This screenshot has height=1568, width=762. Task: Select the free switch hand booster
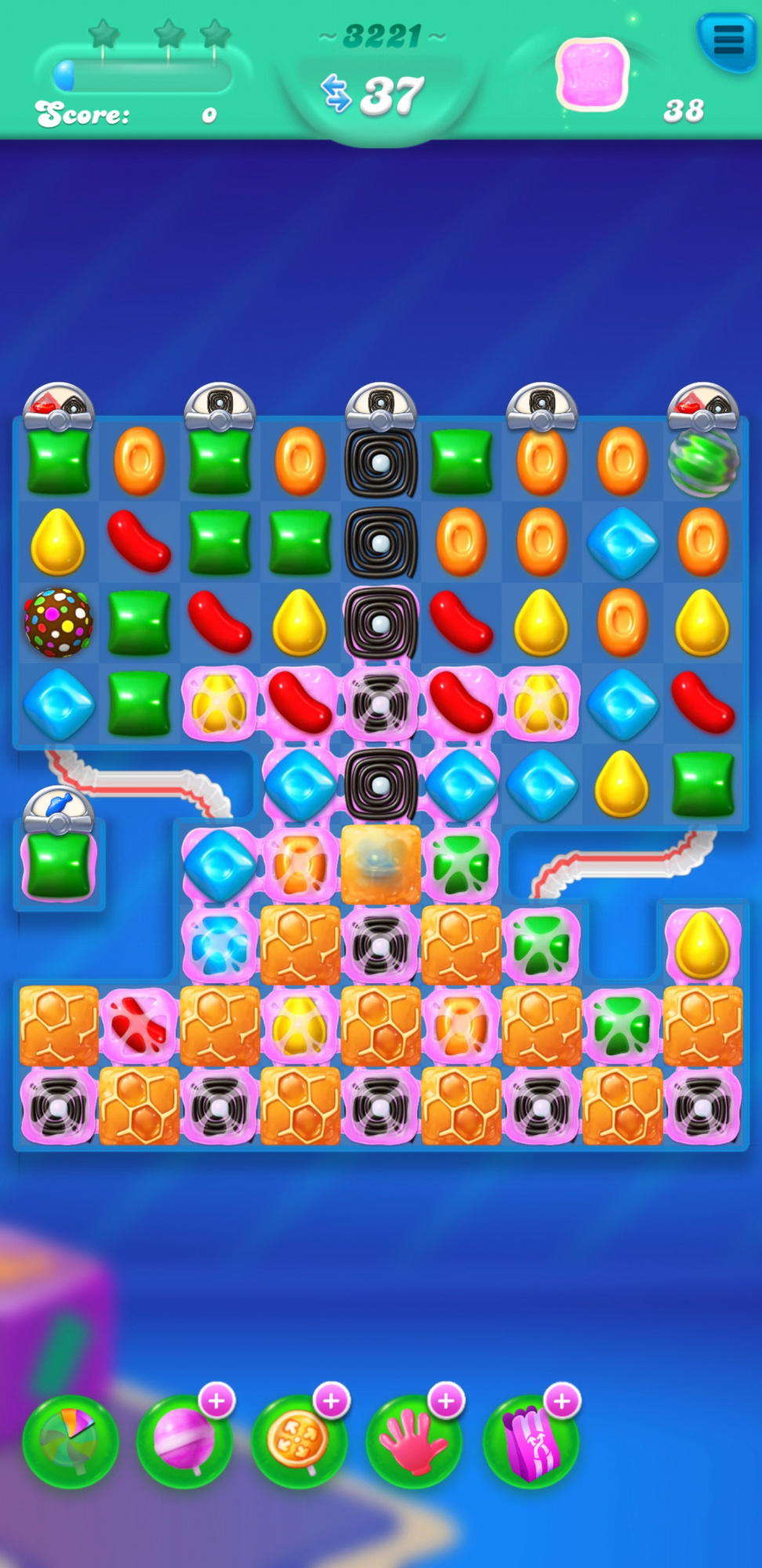point(414,1440)
